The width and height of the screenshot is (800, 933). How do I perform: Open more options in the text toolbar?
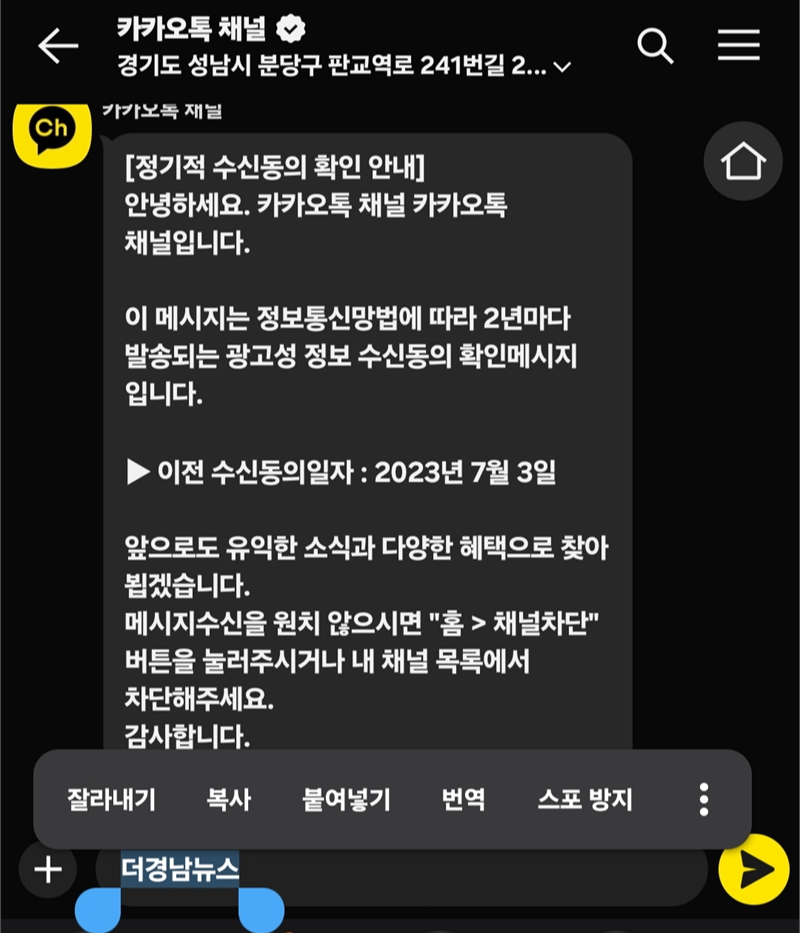704,800
